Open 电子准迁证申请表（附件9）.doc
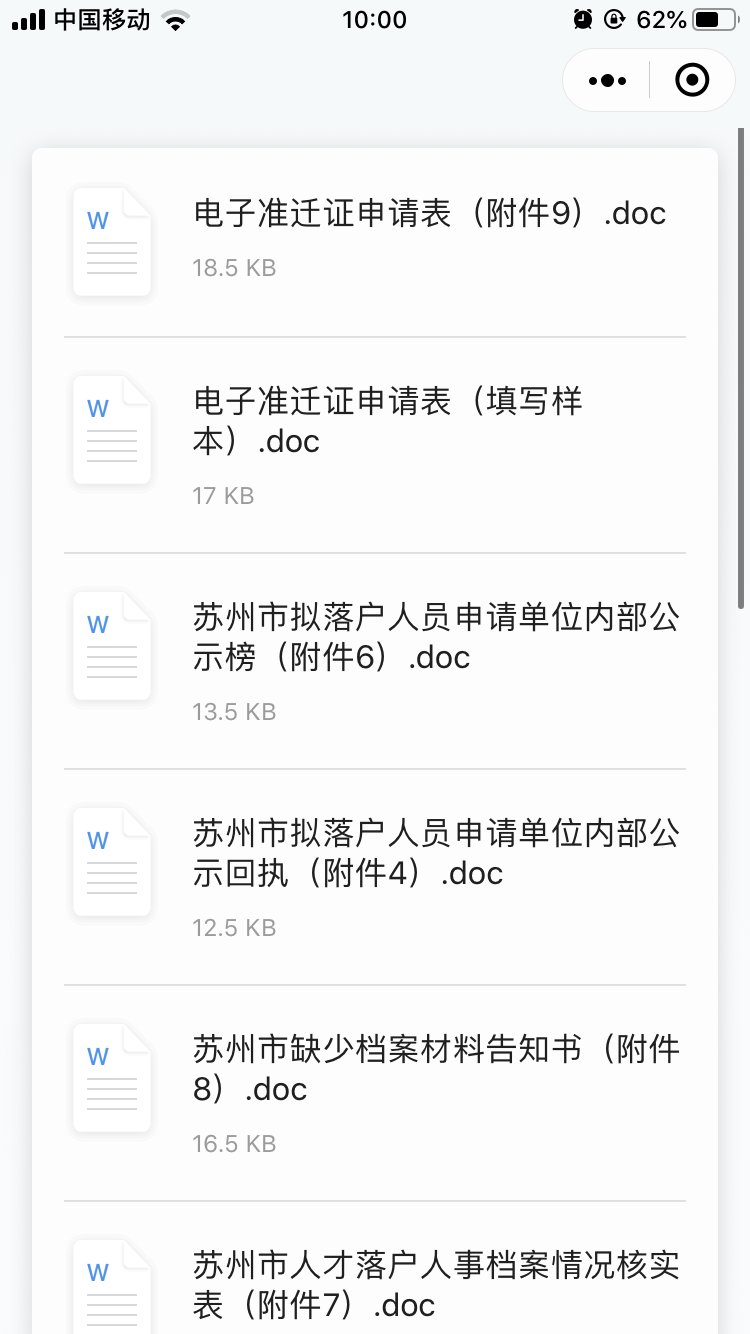This screenshot has height=1334, width=750. [429, 214]
